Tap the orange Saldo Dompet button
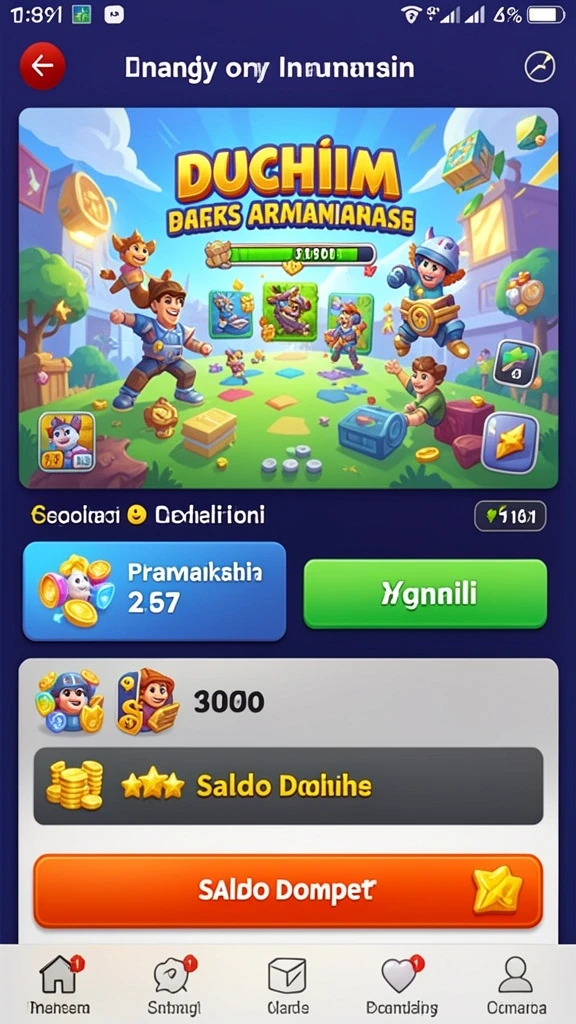 (288, 891)
